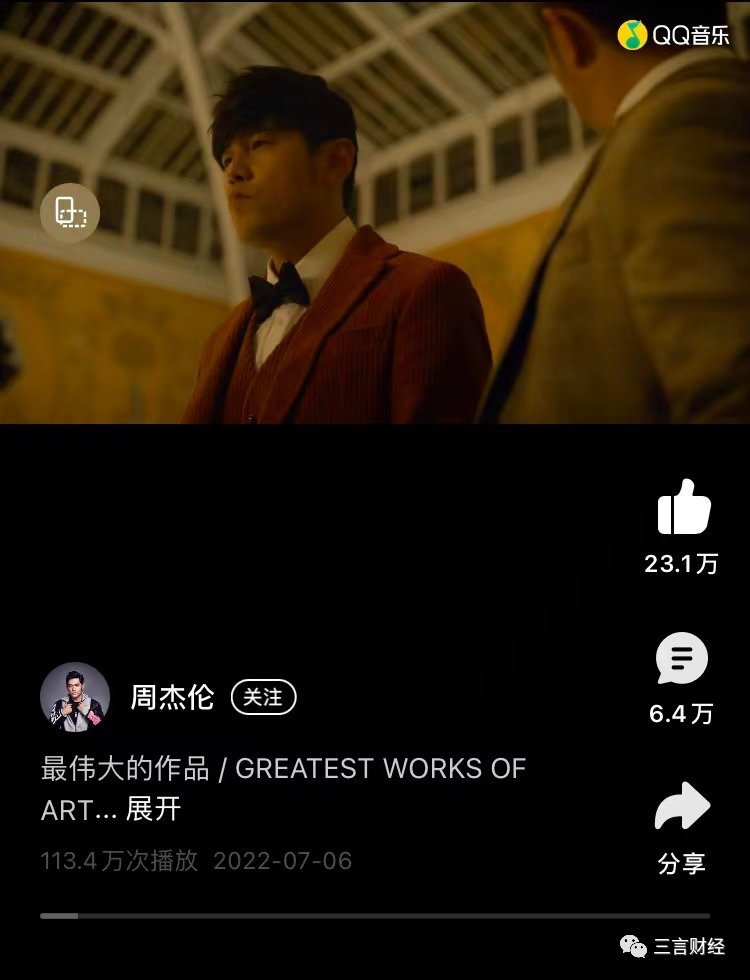Open the comments with 6.4万 replies
Screen dimensions: 750x980
click(x=681, y=660)
